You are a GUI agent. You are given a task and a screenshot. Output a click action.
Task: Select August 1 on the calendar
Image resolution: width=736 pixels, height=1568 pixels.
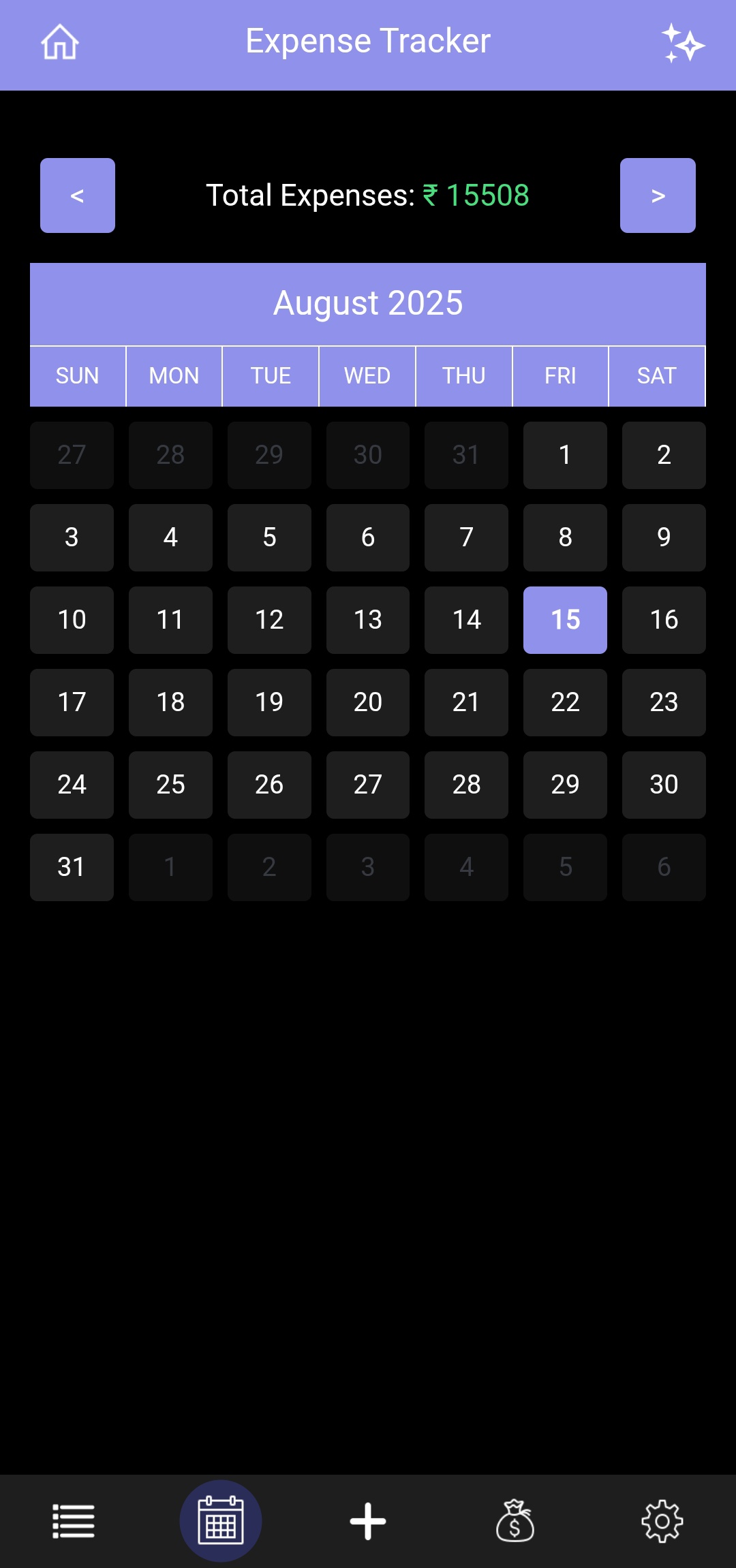565,455
